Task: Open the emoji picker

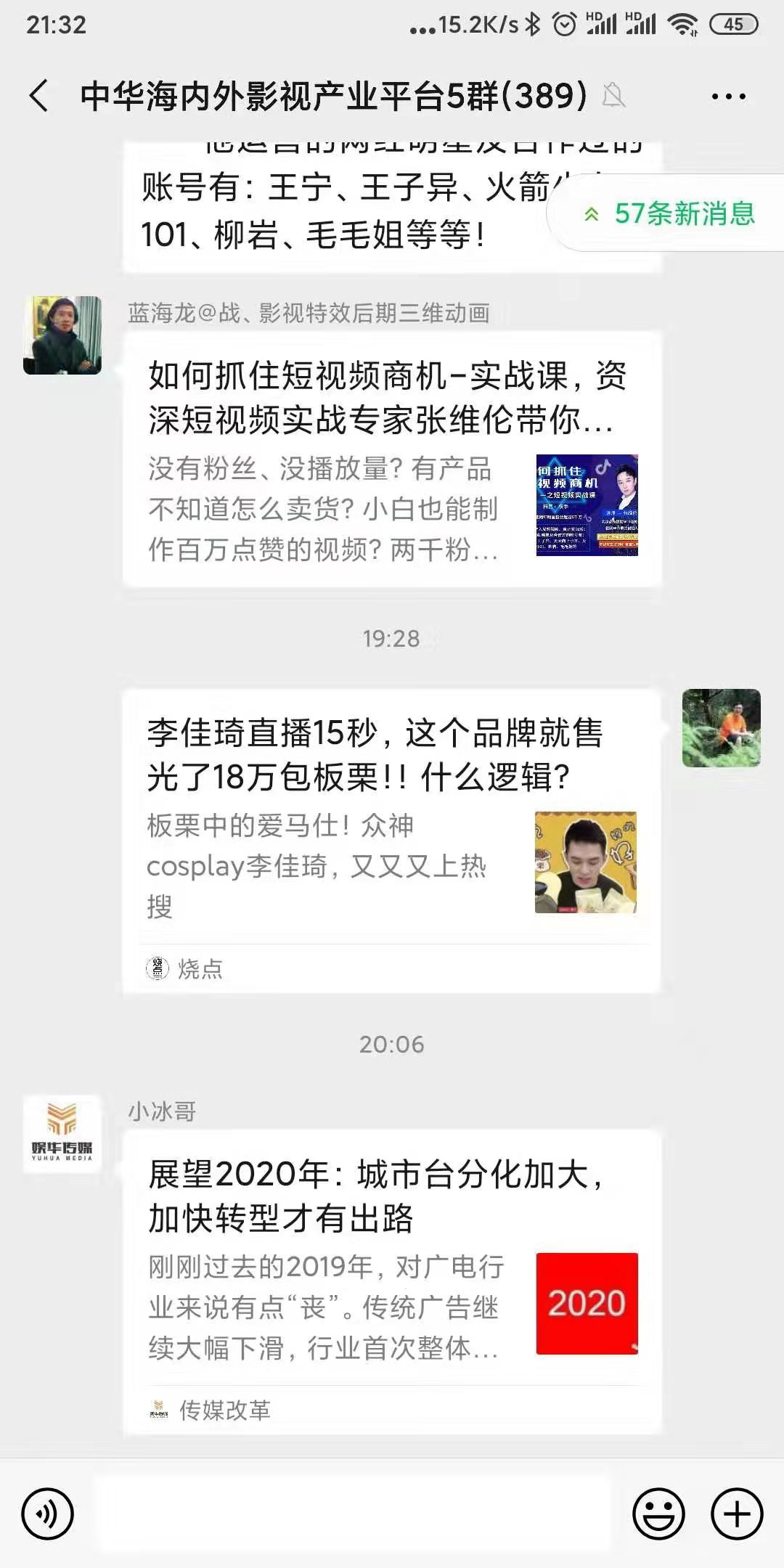Action: point(658,1514)
